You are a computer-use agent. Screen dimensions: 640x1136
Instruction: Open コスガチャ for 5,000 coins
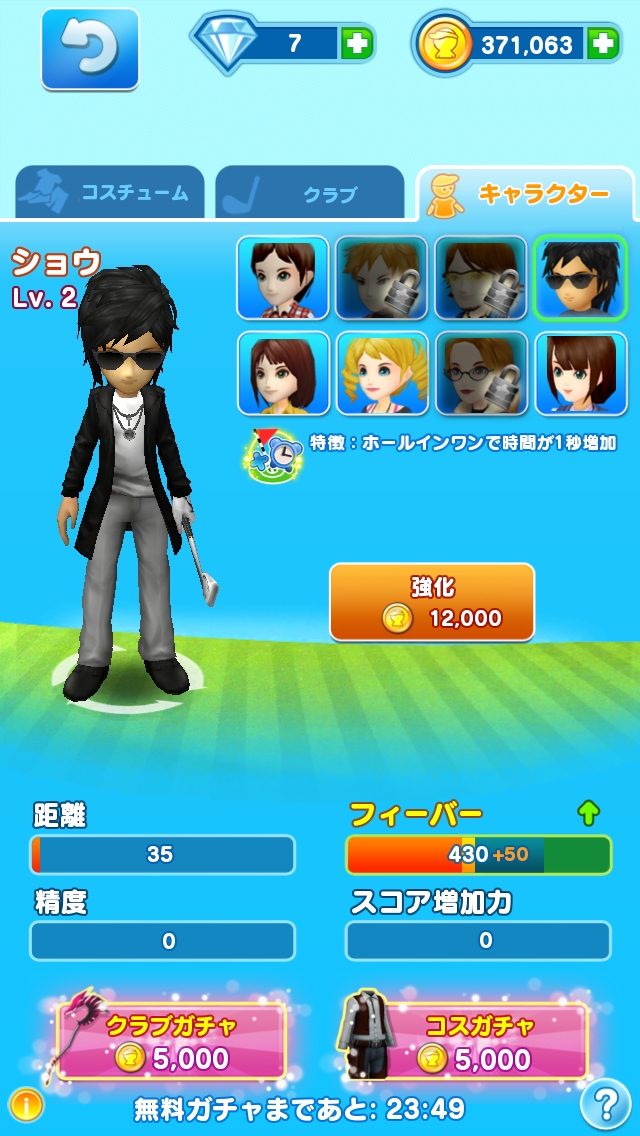point(468,1042)
